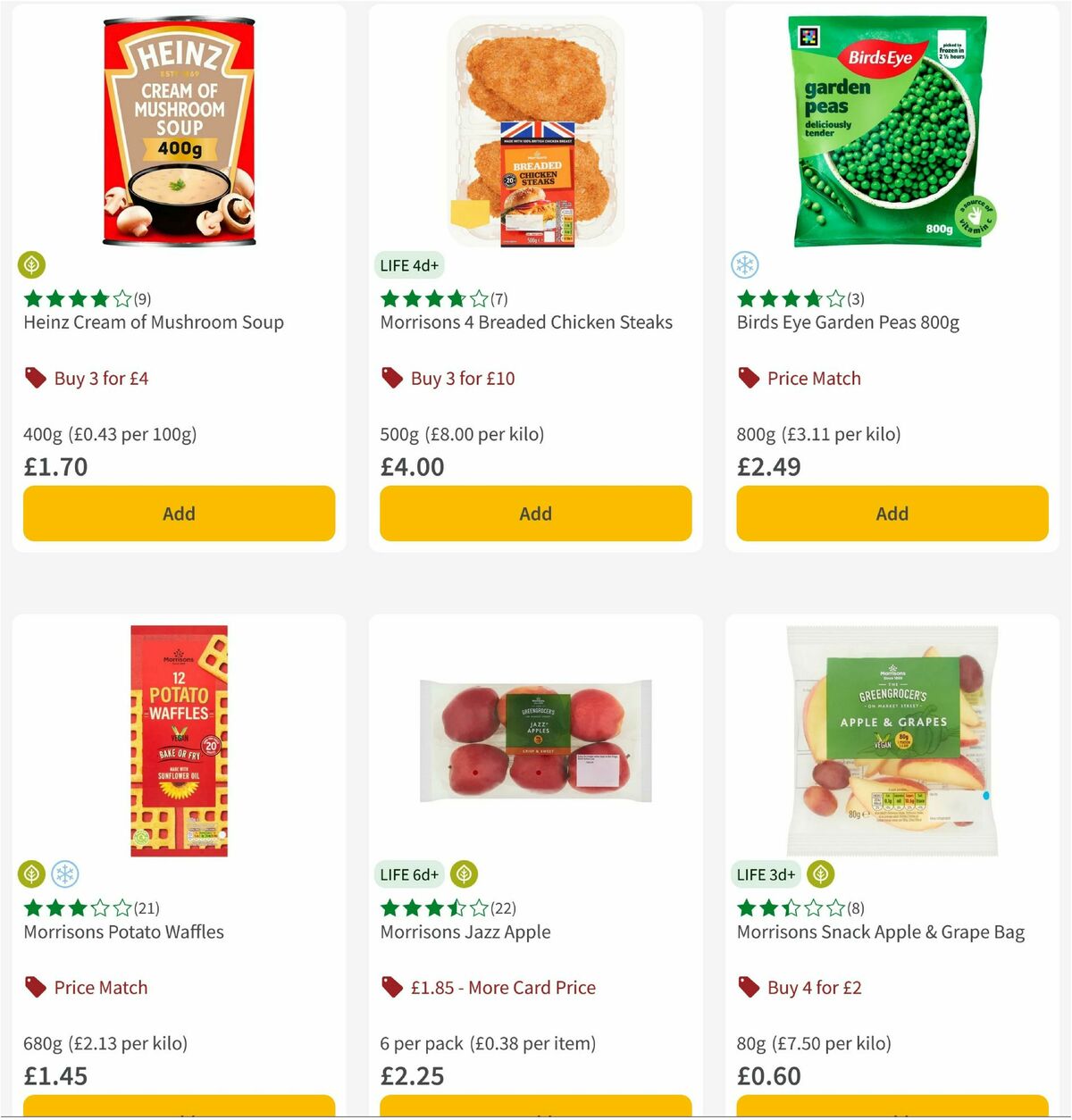The image size is (1072, 1120).
Task: Add Birds Eye Garden Peas to basket
Action: pos(892,514)
